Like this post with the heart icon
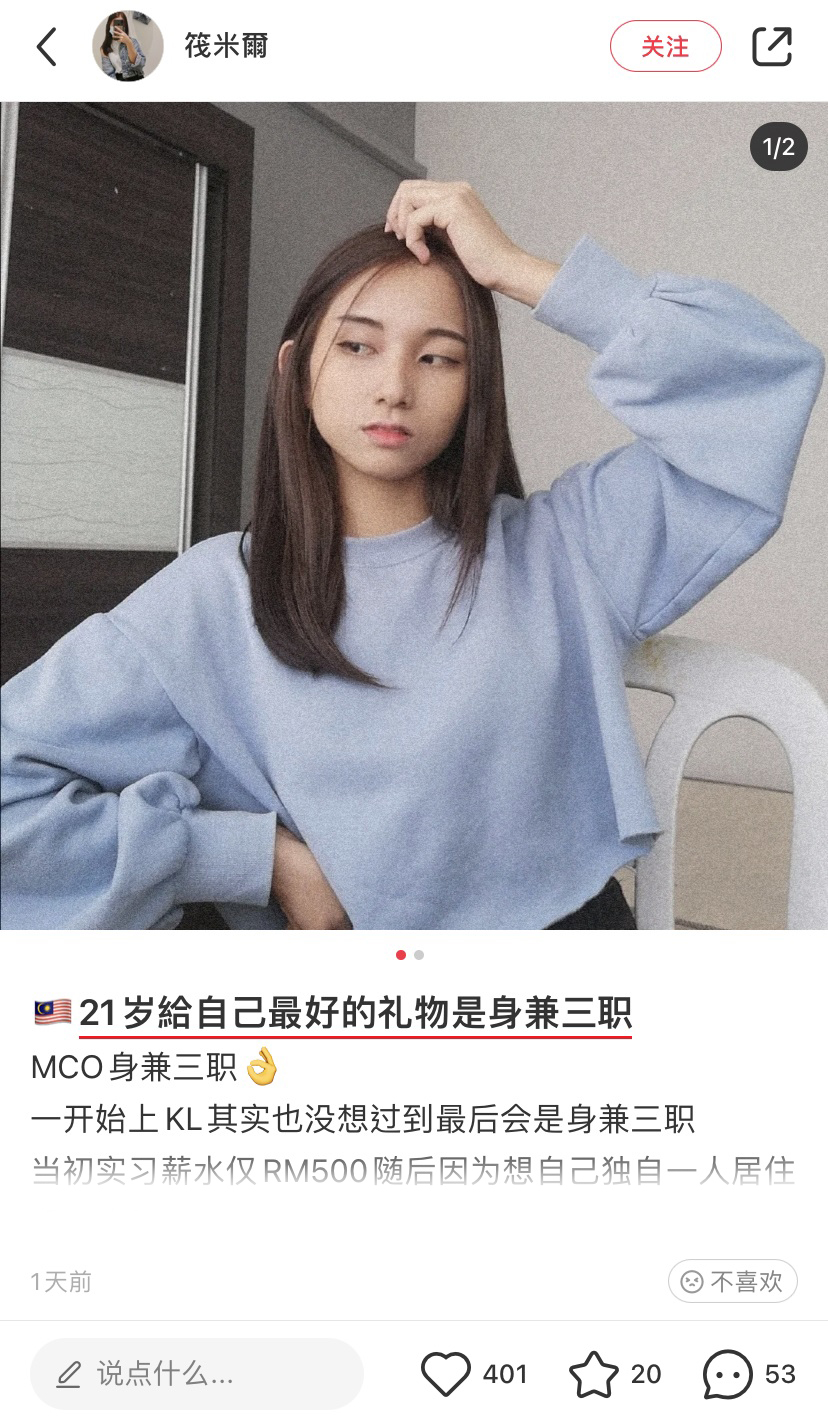This screenshot has width=828, height=1428. [x=446, y=1374]
